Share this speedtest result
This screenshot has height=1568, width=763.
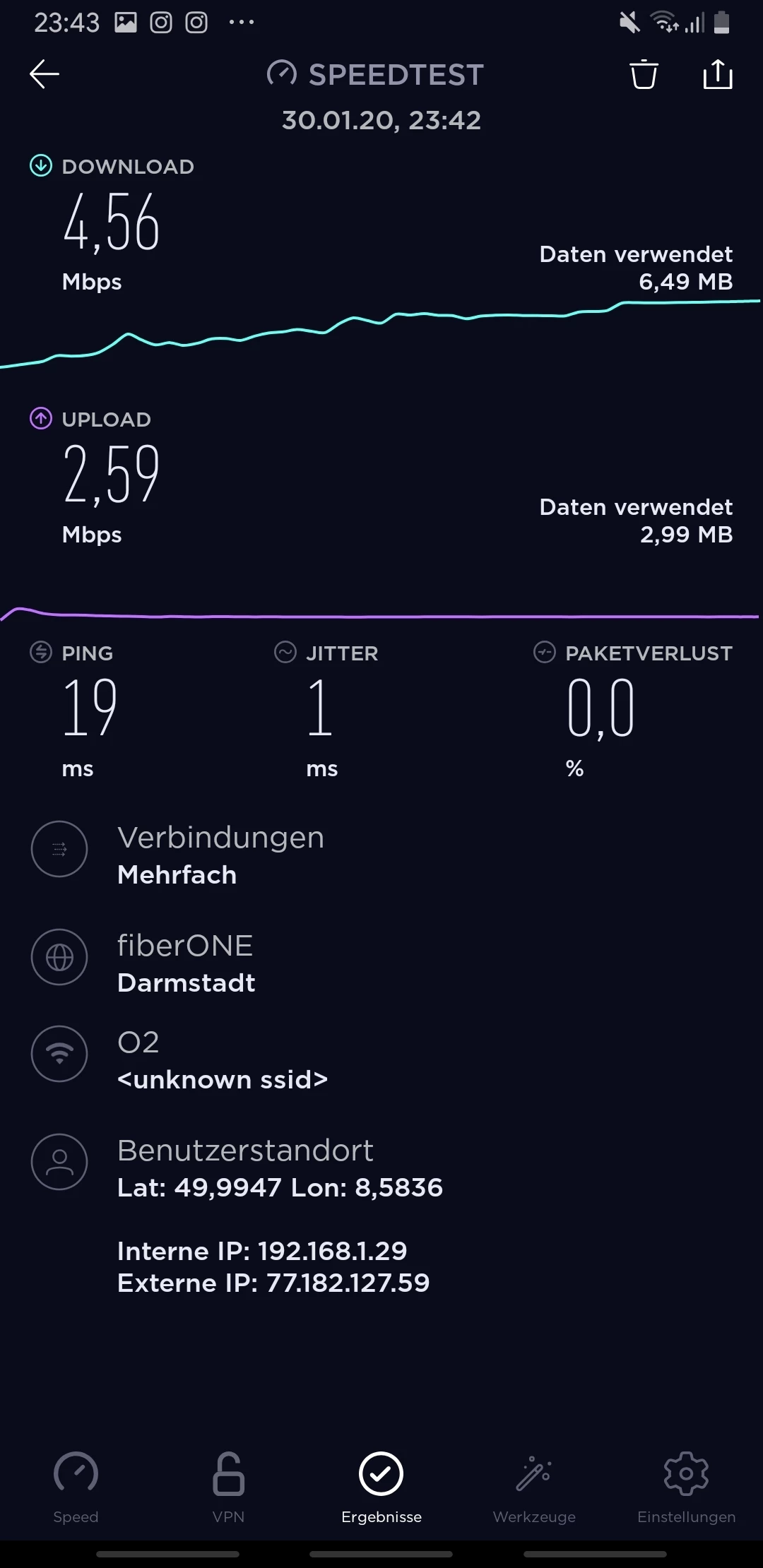(718, 74)
